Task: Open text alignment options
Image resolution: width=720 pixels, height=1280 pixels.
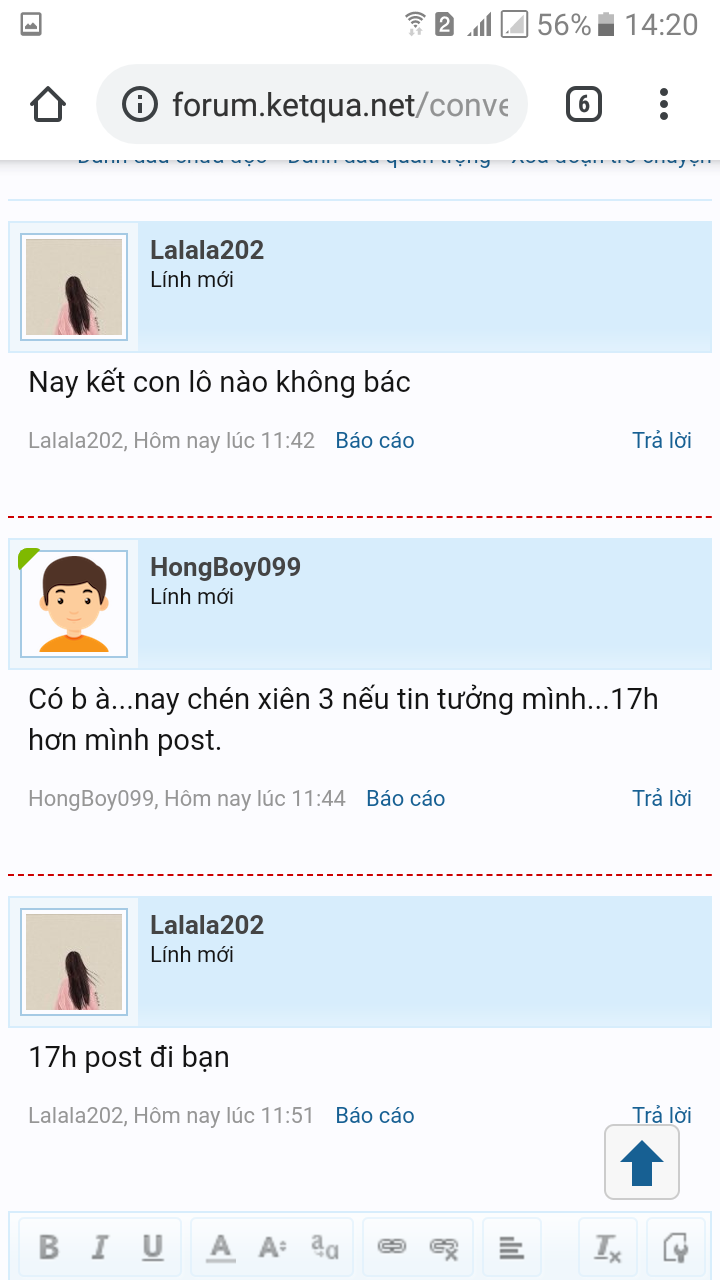Action: pyautogui.click(x=511, y=1247)
